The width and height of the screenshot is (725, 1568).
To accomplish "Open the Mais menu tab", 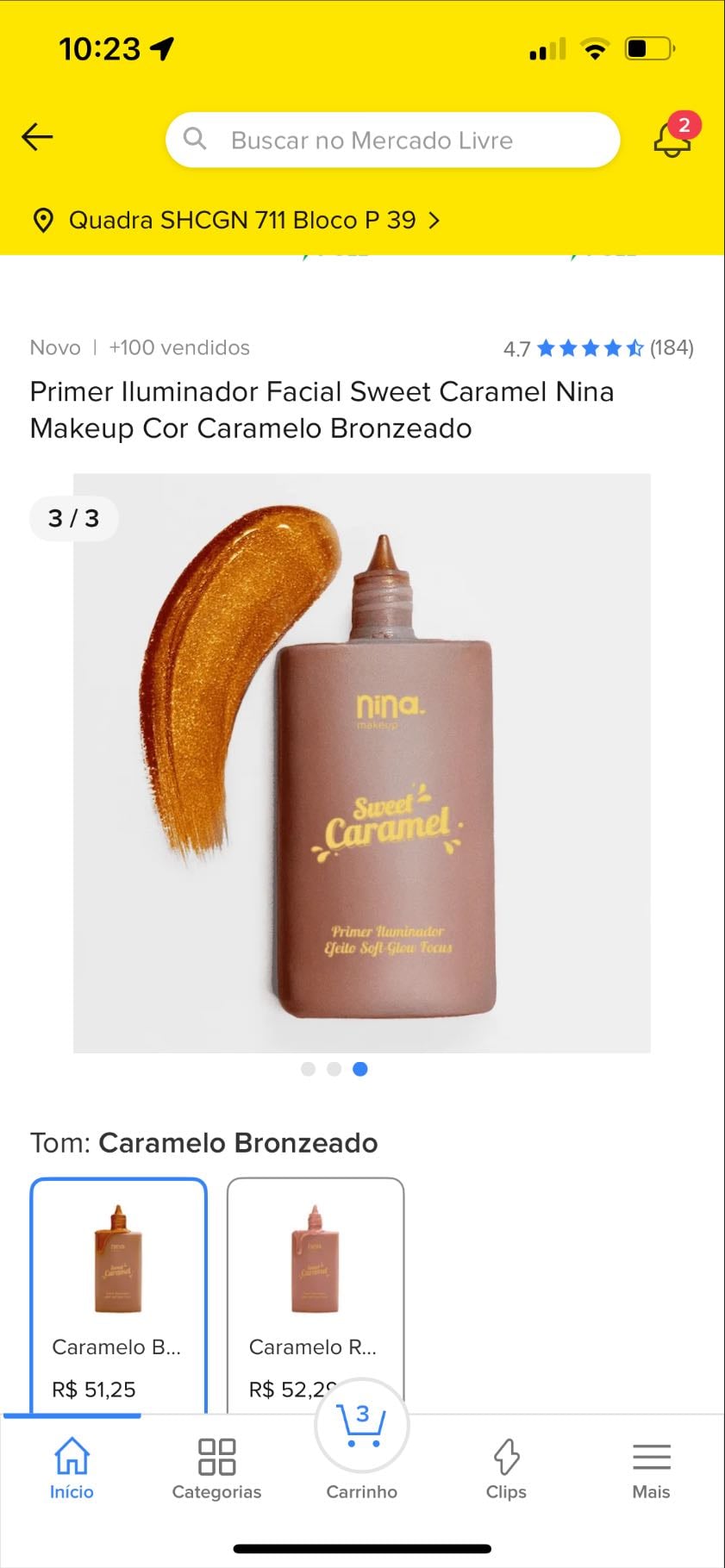I will coord(651,1470).
